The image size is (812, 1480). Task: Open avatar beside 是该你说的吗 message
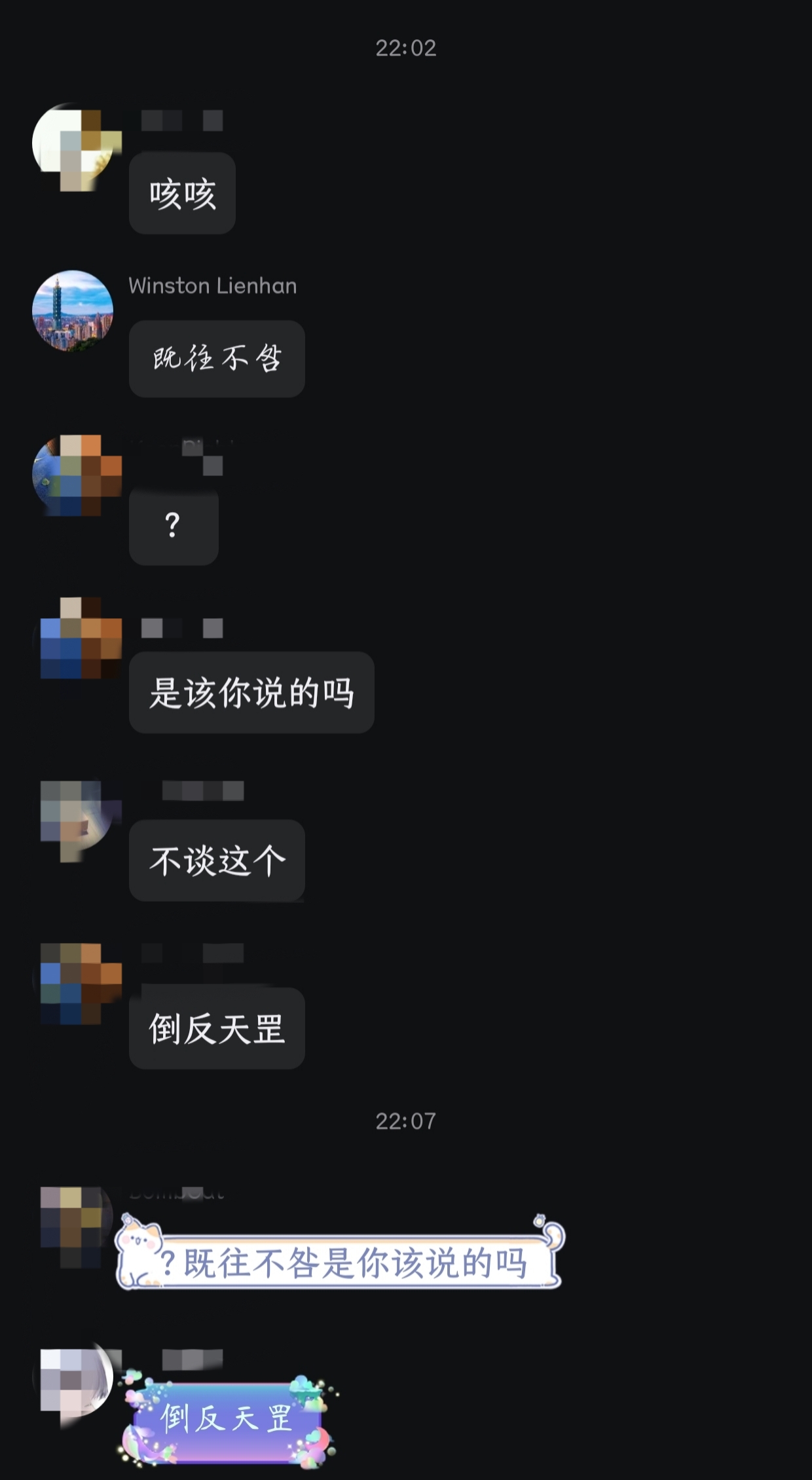73,638
